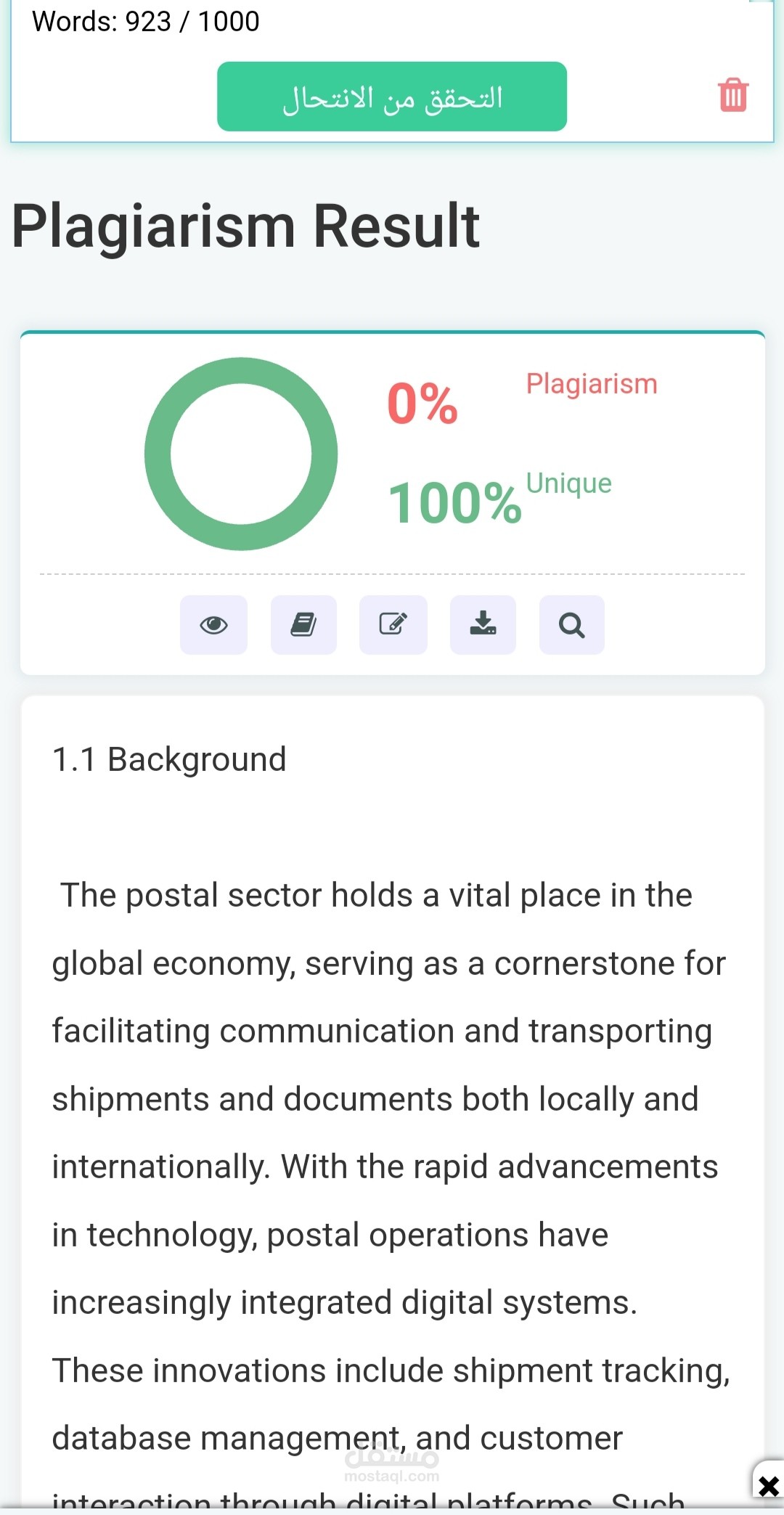
Task: Open the eye icon to view results
Action: 213,625
